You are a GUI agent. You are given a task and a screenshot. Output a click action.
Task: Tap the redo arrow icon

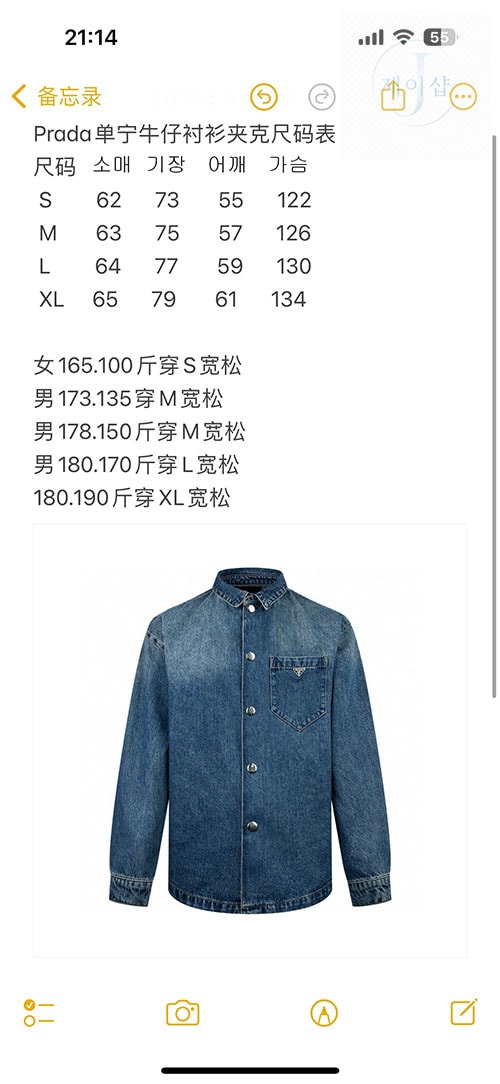click(322, 97)
